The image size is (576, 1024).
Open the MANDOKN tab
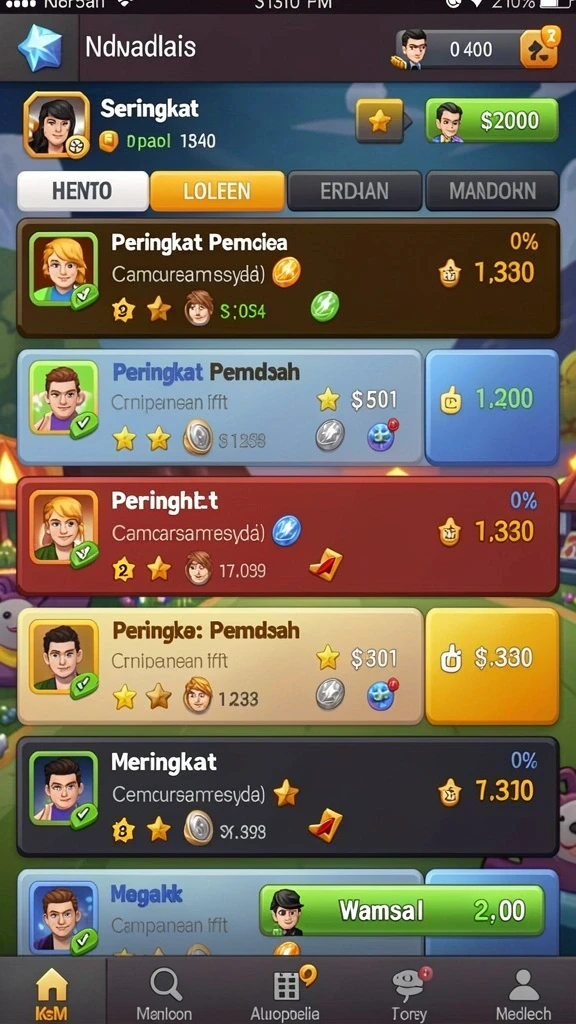[x=492, y=191]
